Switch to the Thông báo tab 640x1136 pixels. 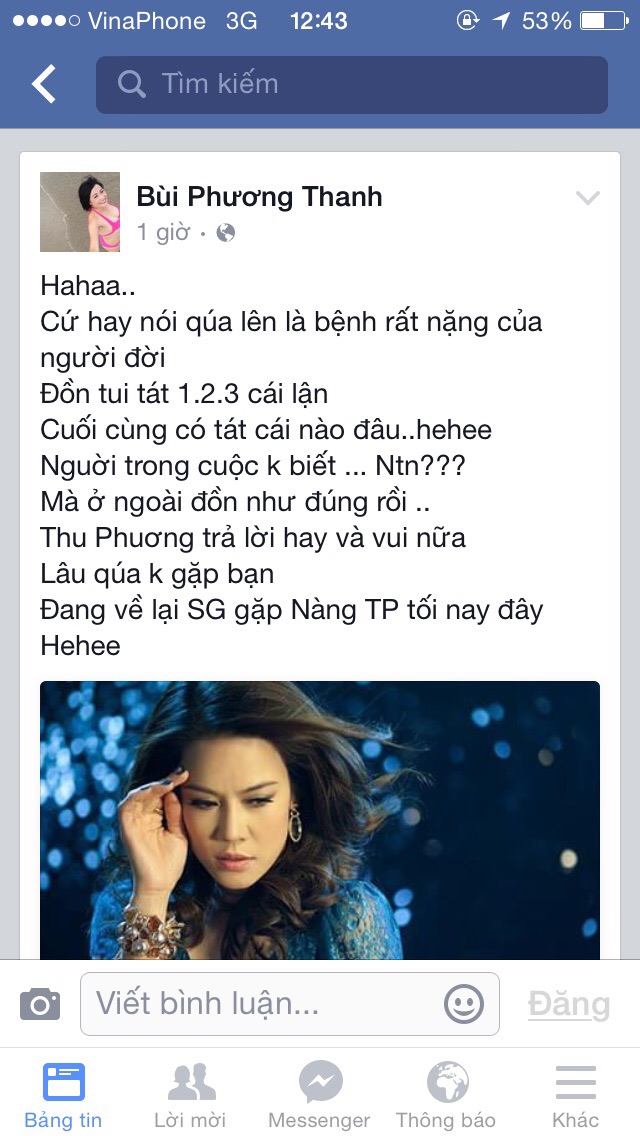pos(446,1094)
